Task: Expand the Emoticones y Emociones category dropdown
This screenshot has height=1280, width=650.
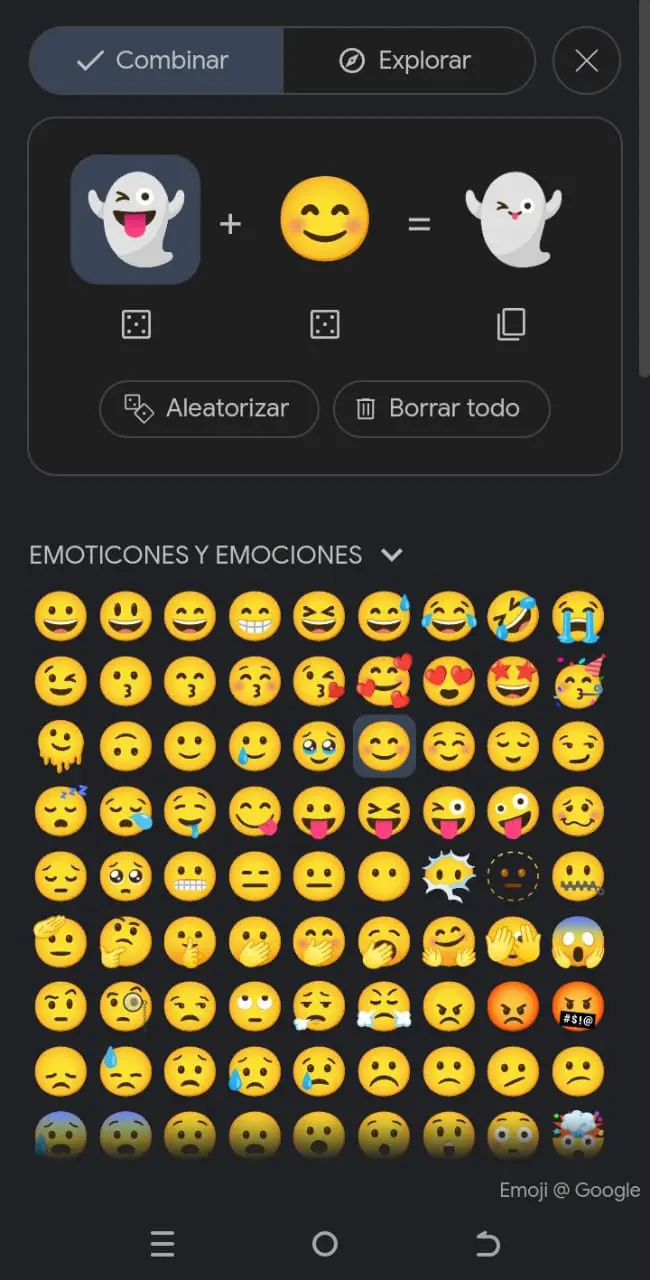Action: (x=392, y=555)
